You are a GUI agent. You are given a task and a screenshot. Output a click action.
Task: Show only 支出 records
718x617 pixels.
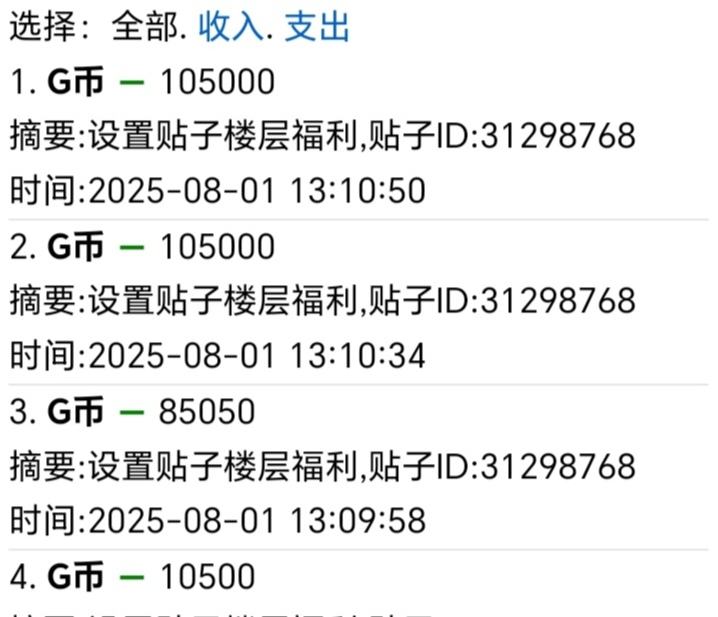pyautogui.click(x=317, y=27)
